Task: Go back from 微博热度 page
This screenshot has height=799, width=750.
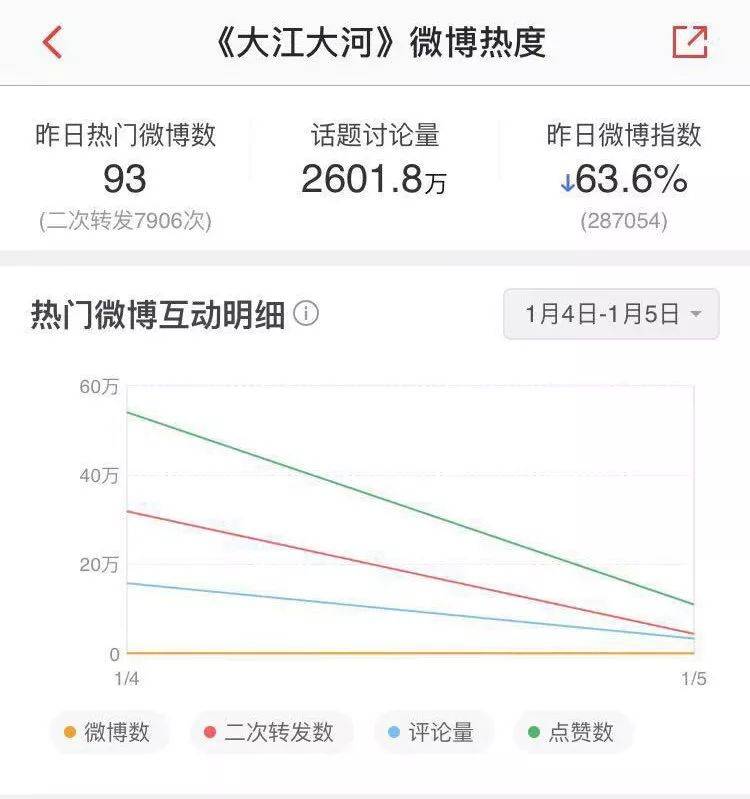Action: 53,43
